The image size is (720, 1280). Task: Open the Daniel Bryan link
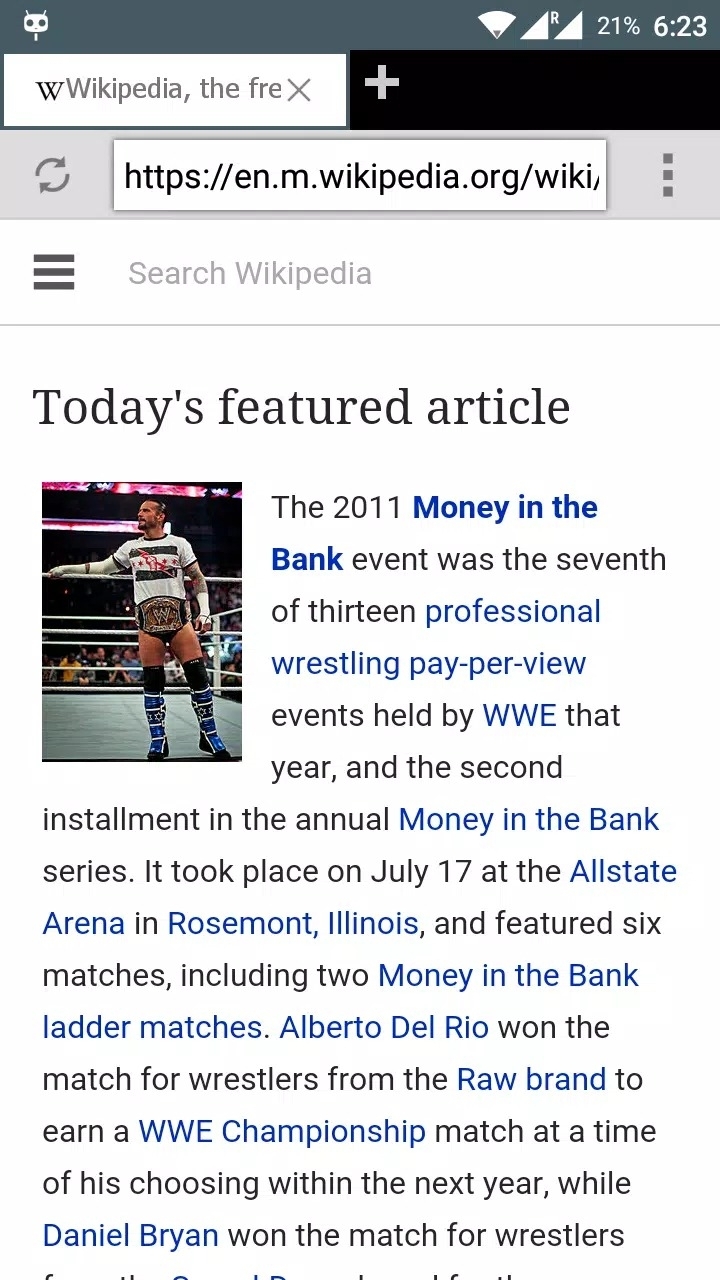coord(130,1236)
